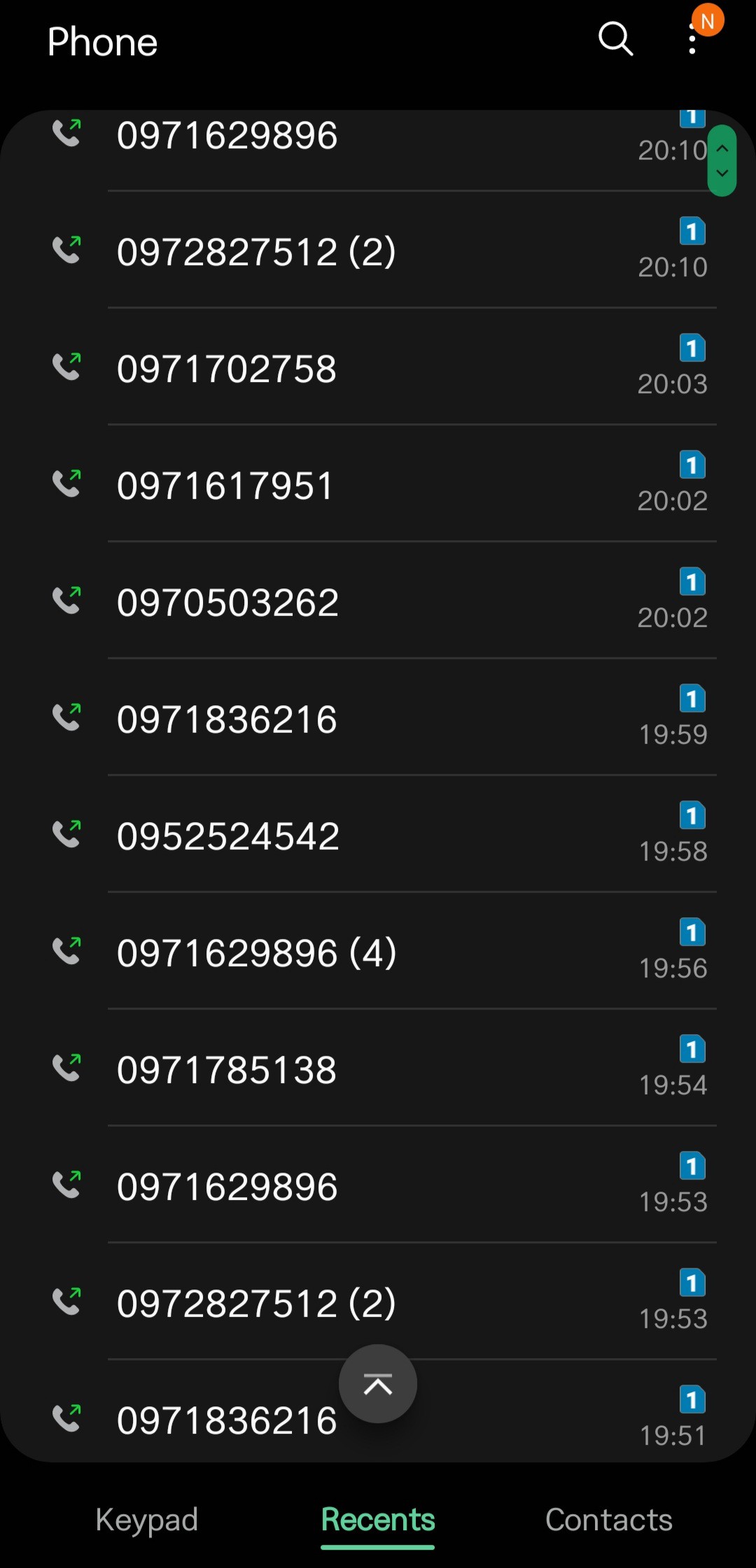This screenshot has width=756, height=1568.
Task: Open the three-dot overflow menu
Action: coord(692,39)
